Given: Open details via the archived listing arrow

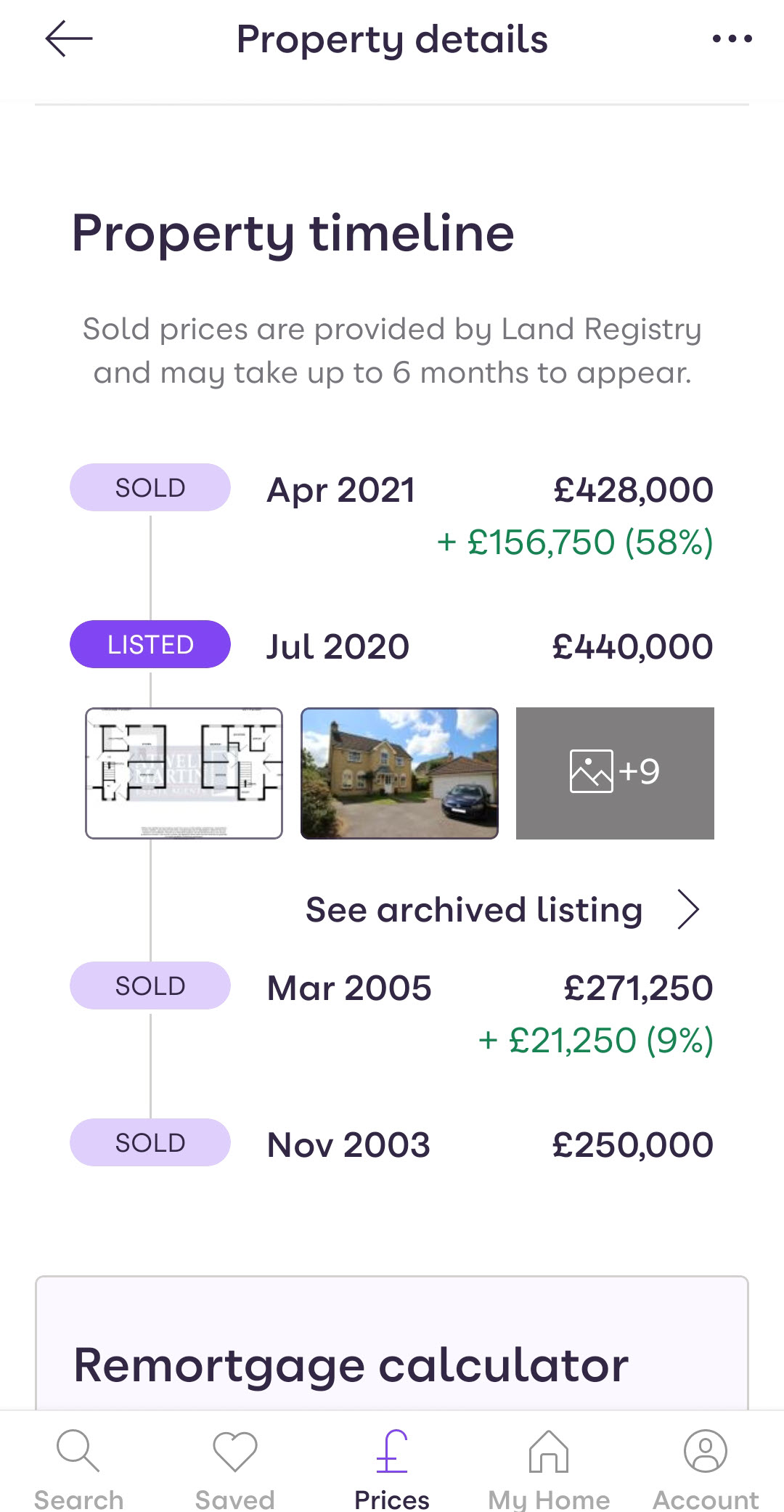Looking at the screenshot, I should 688,909.
